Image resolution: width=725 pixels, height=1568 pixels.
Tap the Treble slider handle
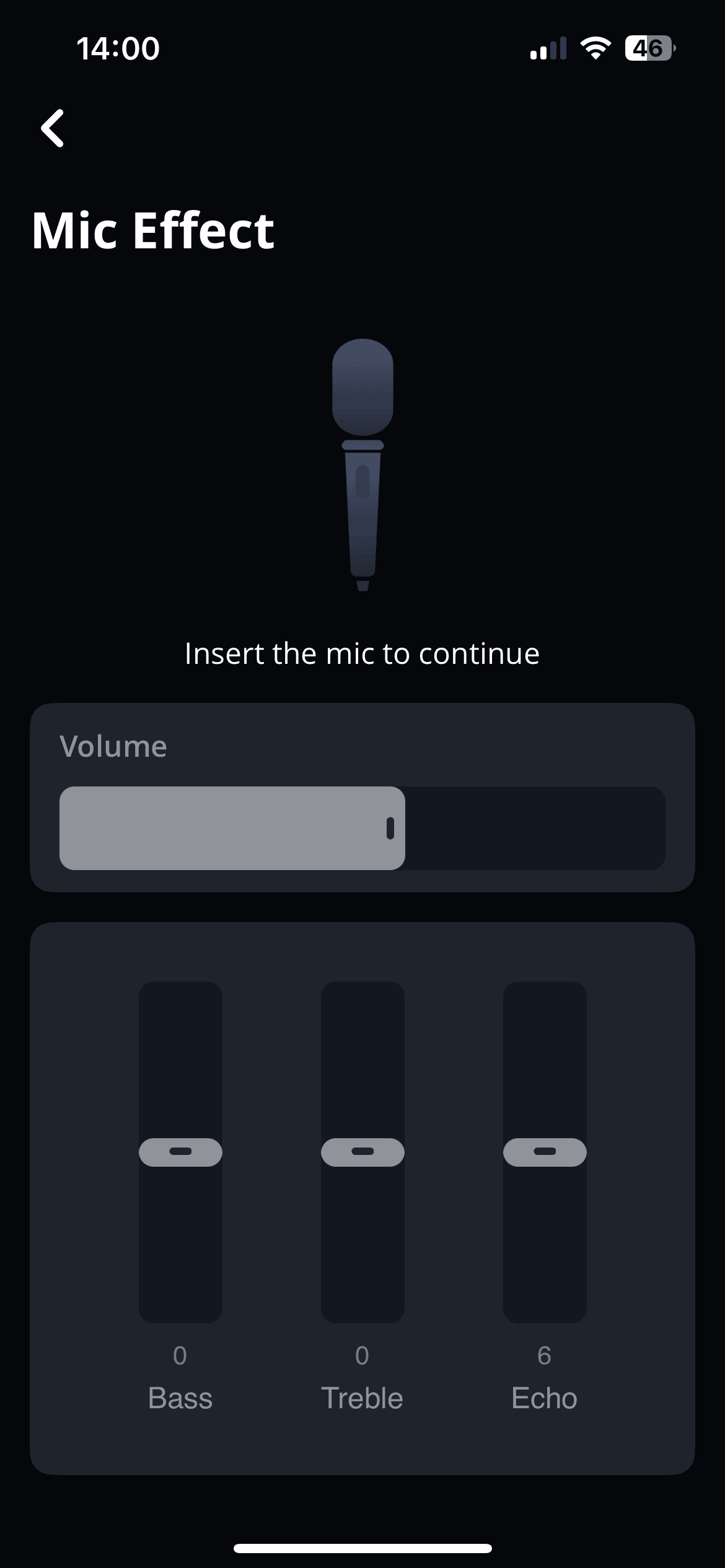point(362,1152)
